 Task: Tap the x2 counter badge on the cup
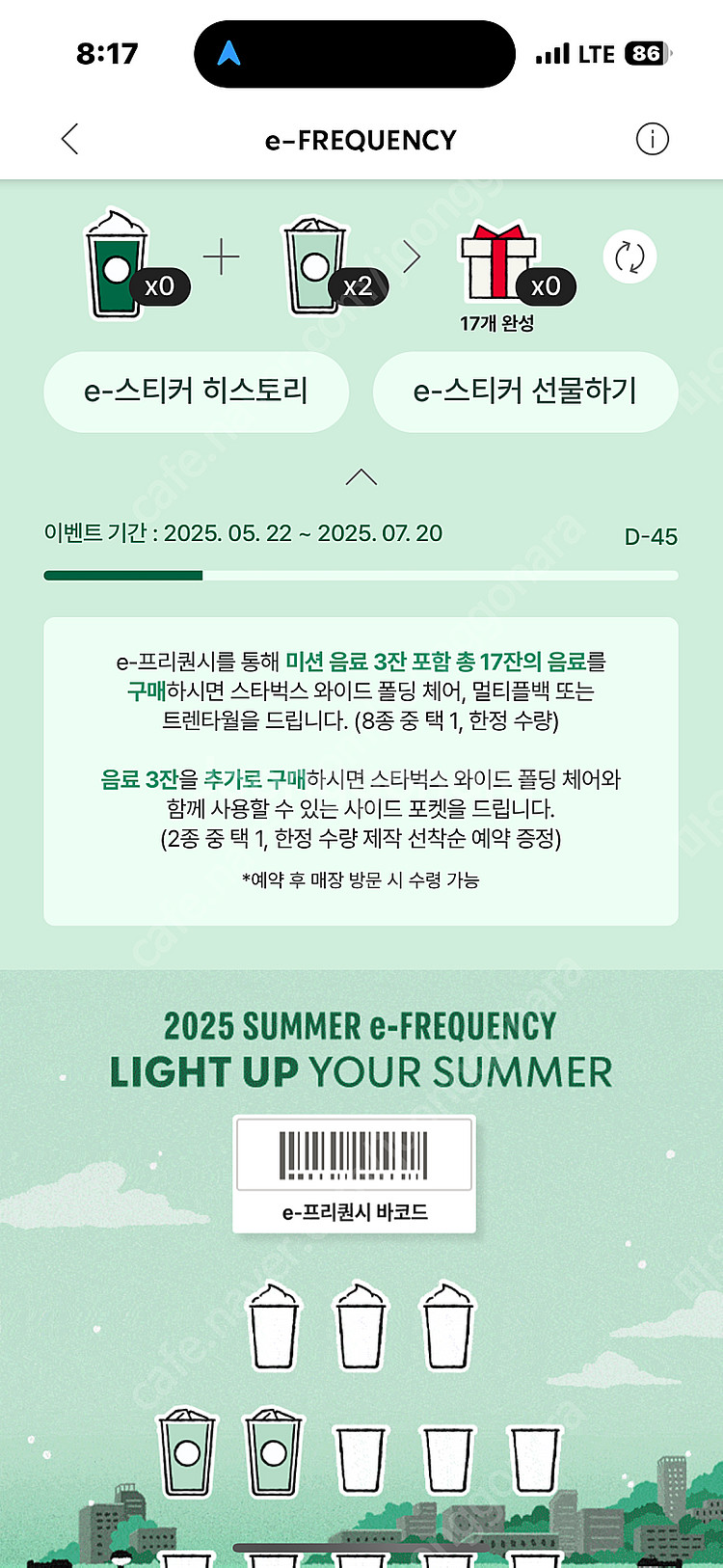coord(357,287)
